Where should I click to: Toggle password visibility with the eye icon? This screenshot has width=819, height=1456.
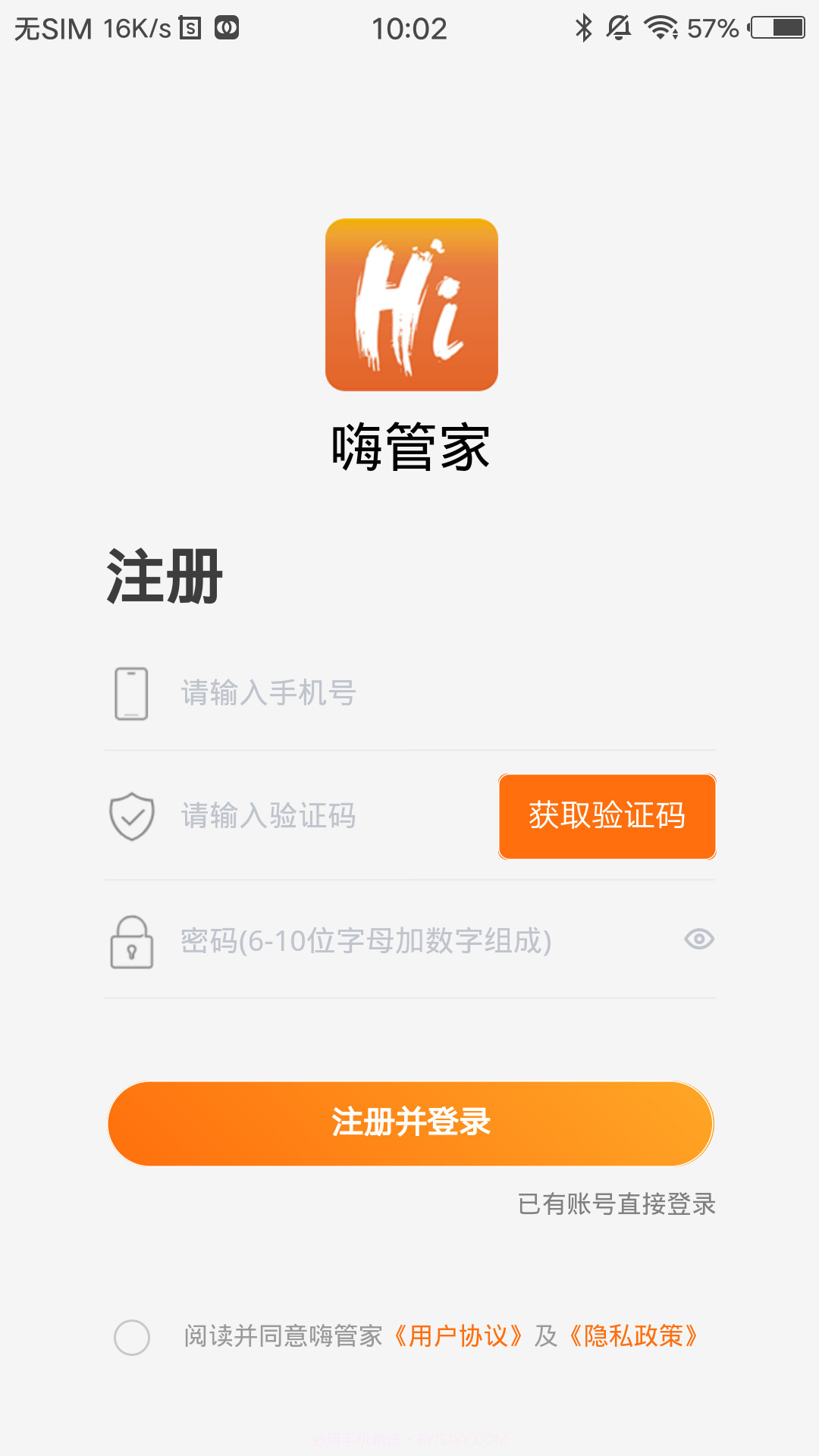[699, 939]
